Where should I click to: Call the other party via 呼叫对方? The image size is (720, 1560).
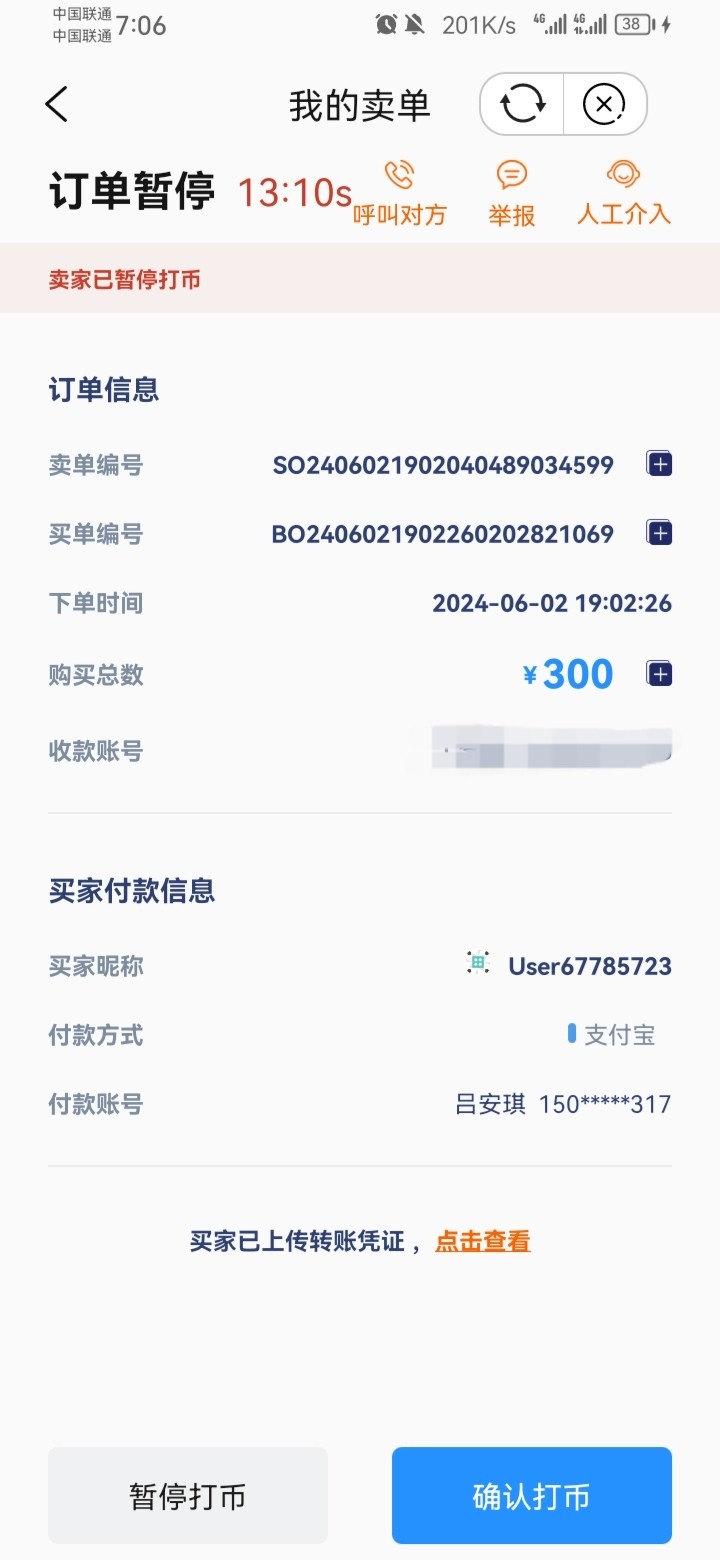(x=399, y=193)
